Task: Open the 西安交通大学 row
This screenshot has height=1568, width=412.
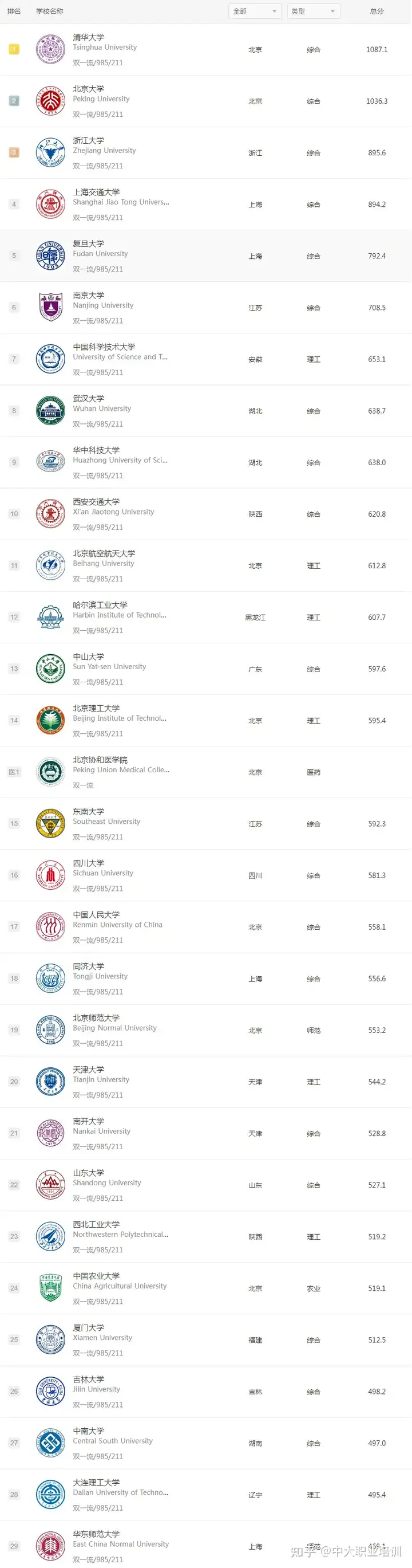Action: pyautogui.click(x=96, y=502)
